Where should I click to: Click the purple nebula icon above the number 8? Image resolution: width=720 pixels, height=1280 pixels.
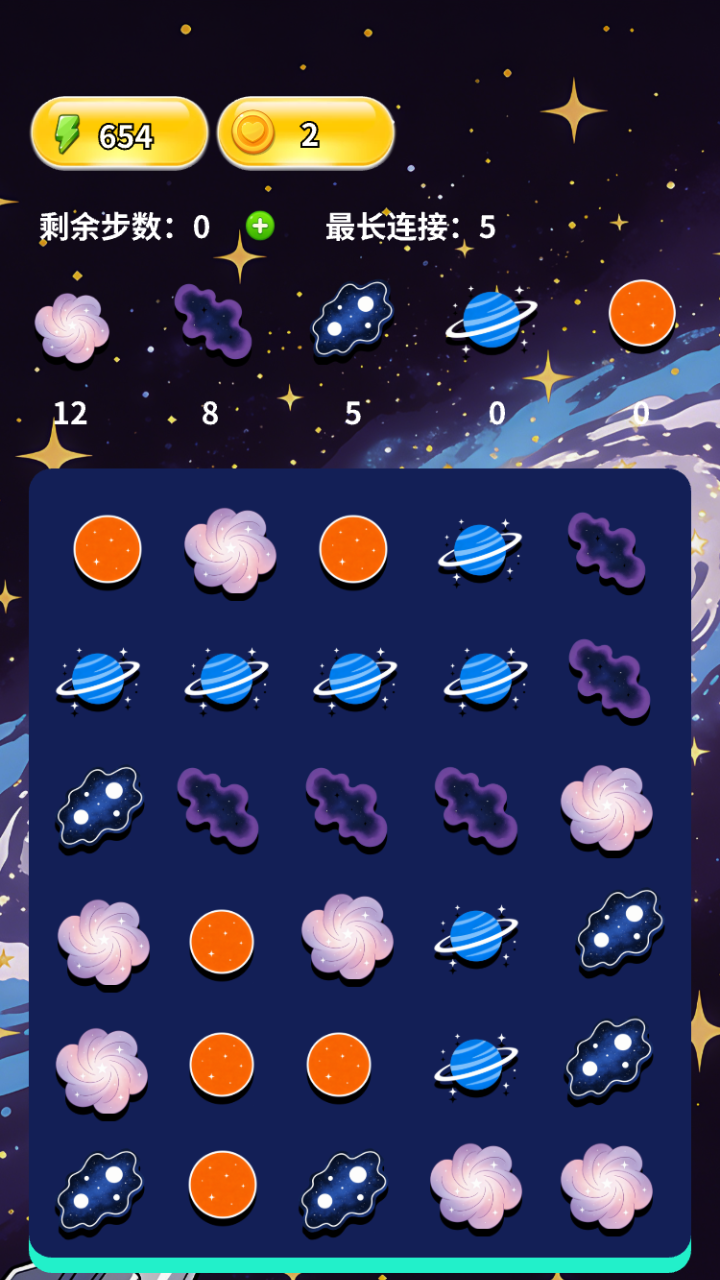[x=212, y=320]
